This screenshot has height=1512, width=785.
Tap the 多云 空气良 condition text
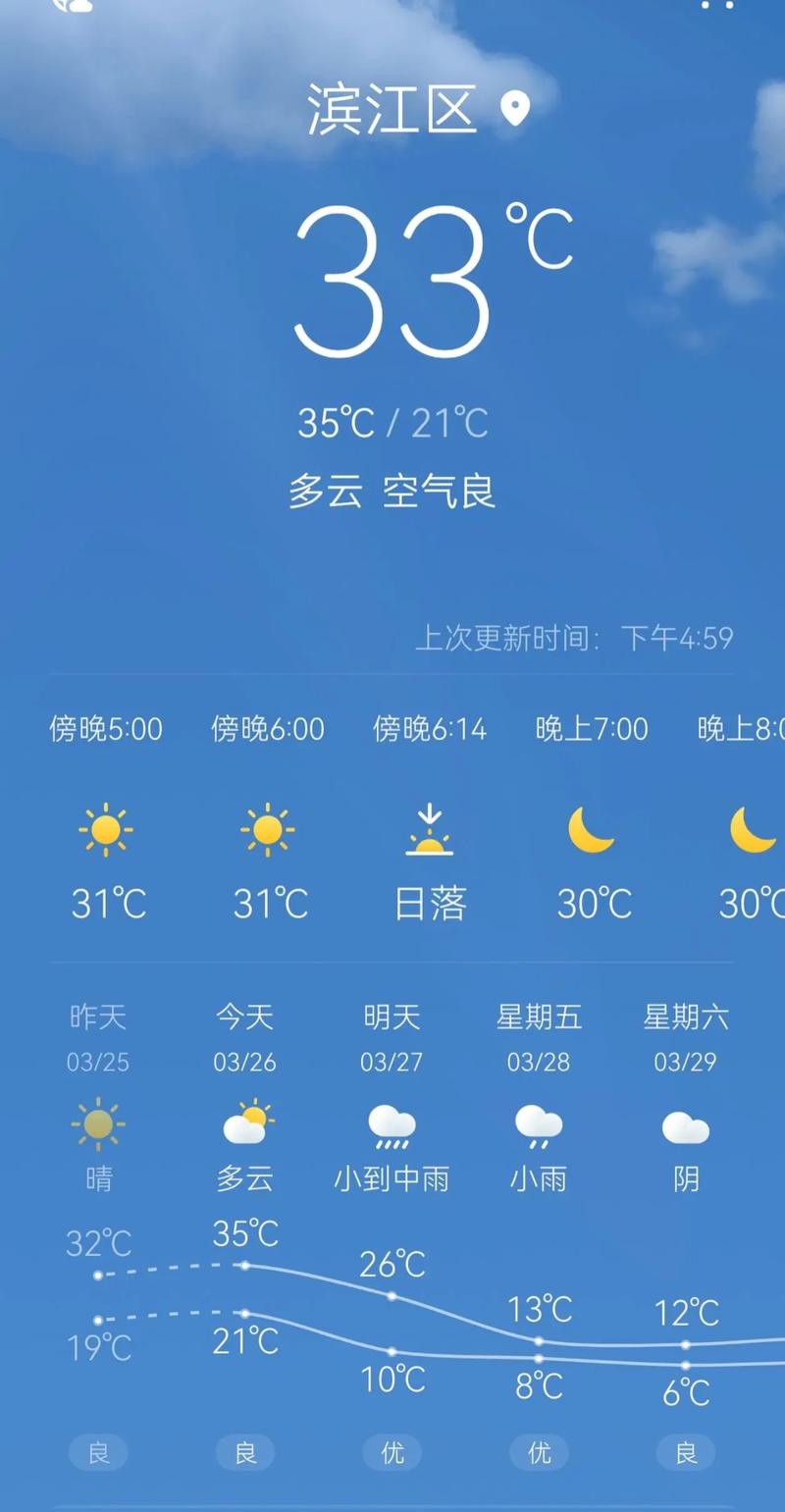tap(392, 489)
